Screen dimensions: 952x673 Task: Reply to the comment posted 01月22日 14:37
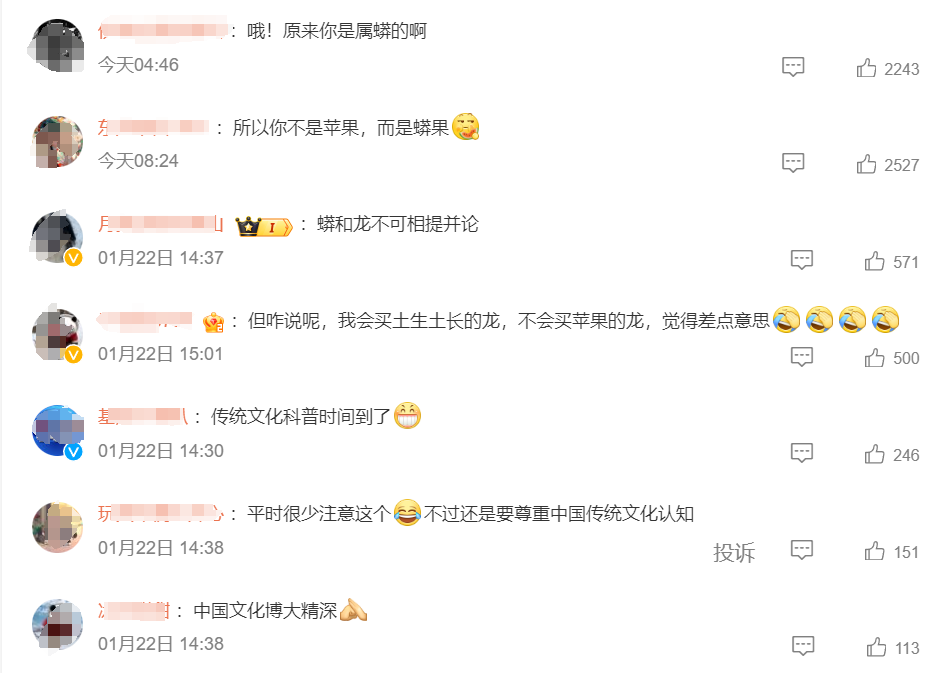click(802, 261)
